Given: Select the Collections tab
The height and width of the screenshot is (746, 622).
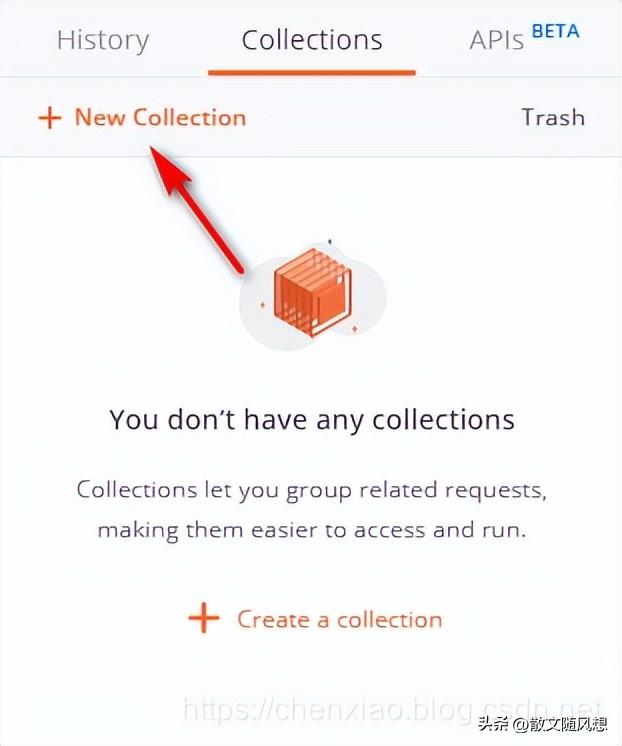Looking at the screenshot, I should tap(312, 41).
